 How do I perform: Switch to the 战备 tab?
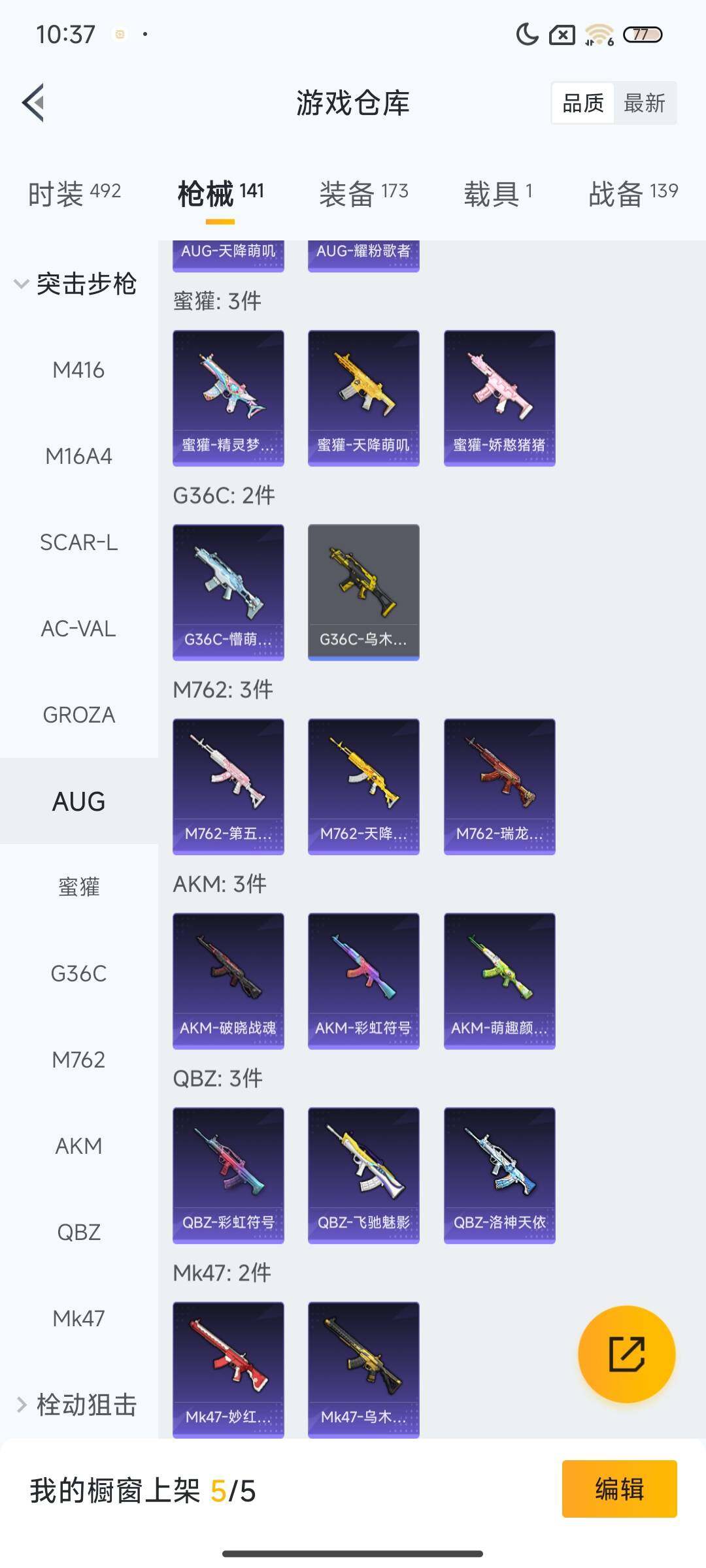pyautogui.click(x=633, y=193)
